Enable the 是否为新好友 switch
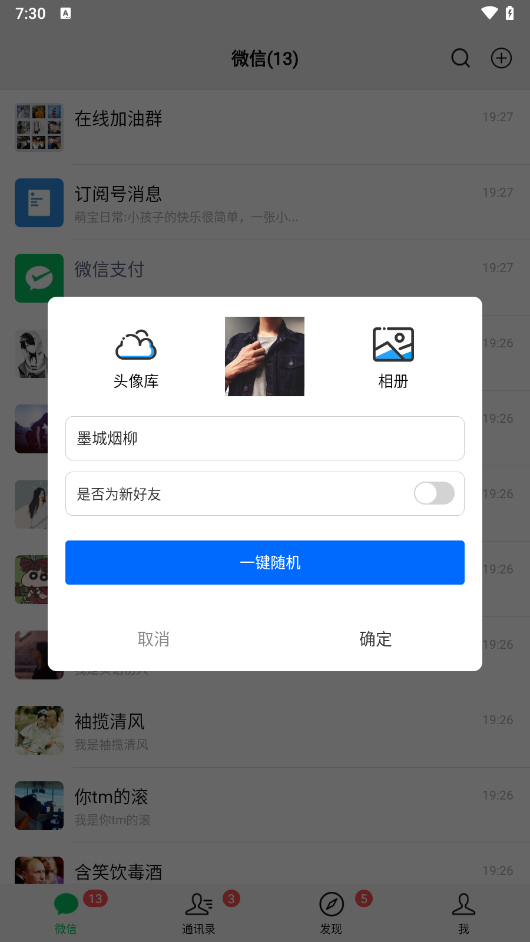Viewport: 530px width, 942px height. 434,494
